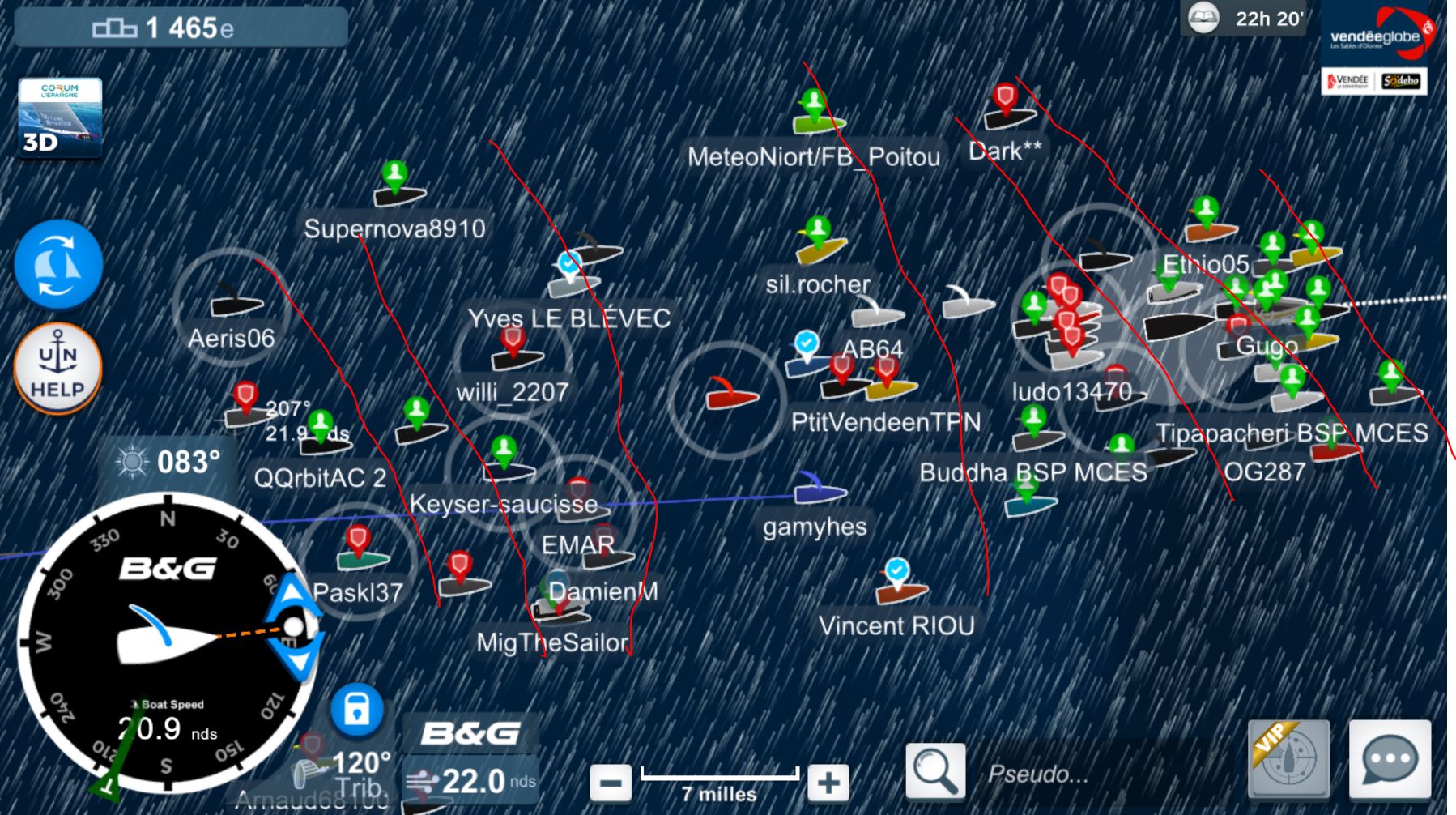
Task: Tap the magnifier search icon
Action: 935,772
